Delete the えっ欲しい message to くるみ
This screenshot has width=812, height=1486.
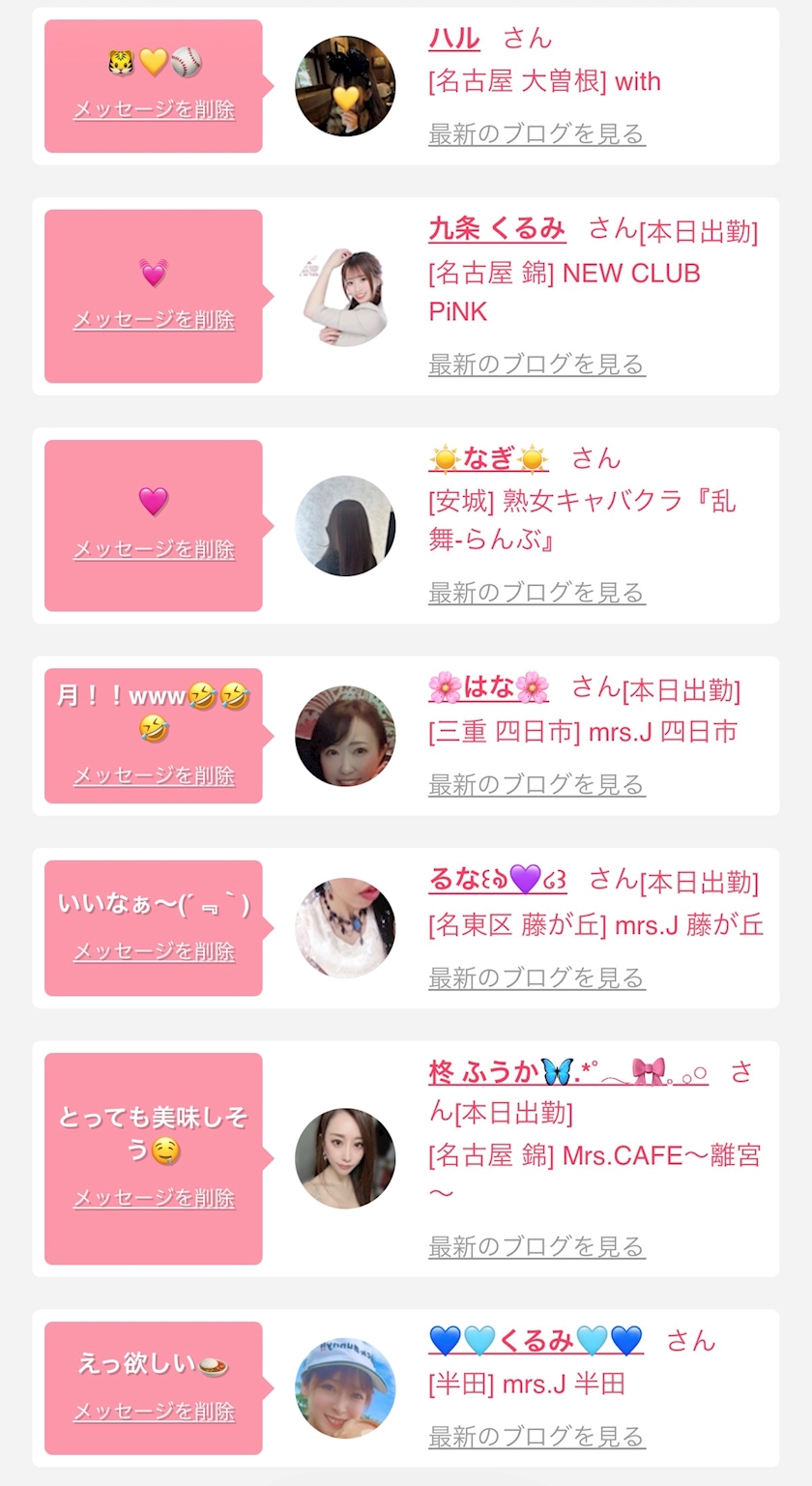coord(154,1412)
